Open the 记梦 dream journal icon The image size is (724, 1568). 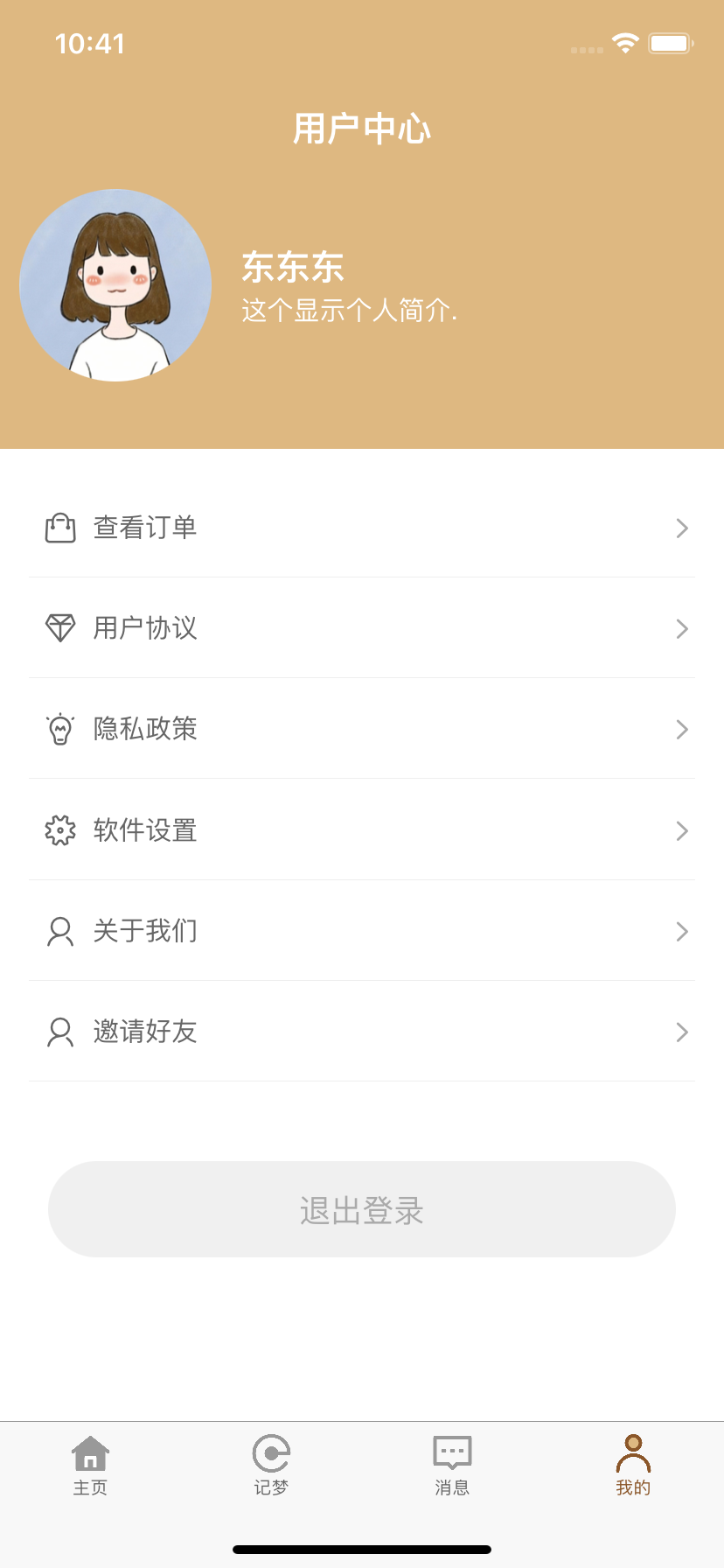(x=271, y=1452)
